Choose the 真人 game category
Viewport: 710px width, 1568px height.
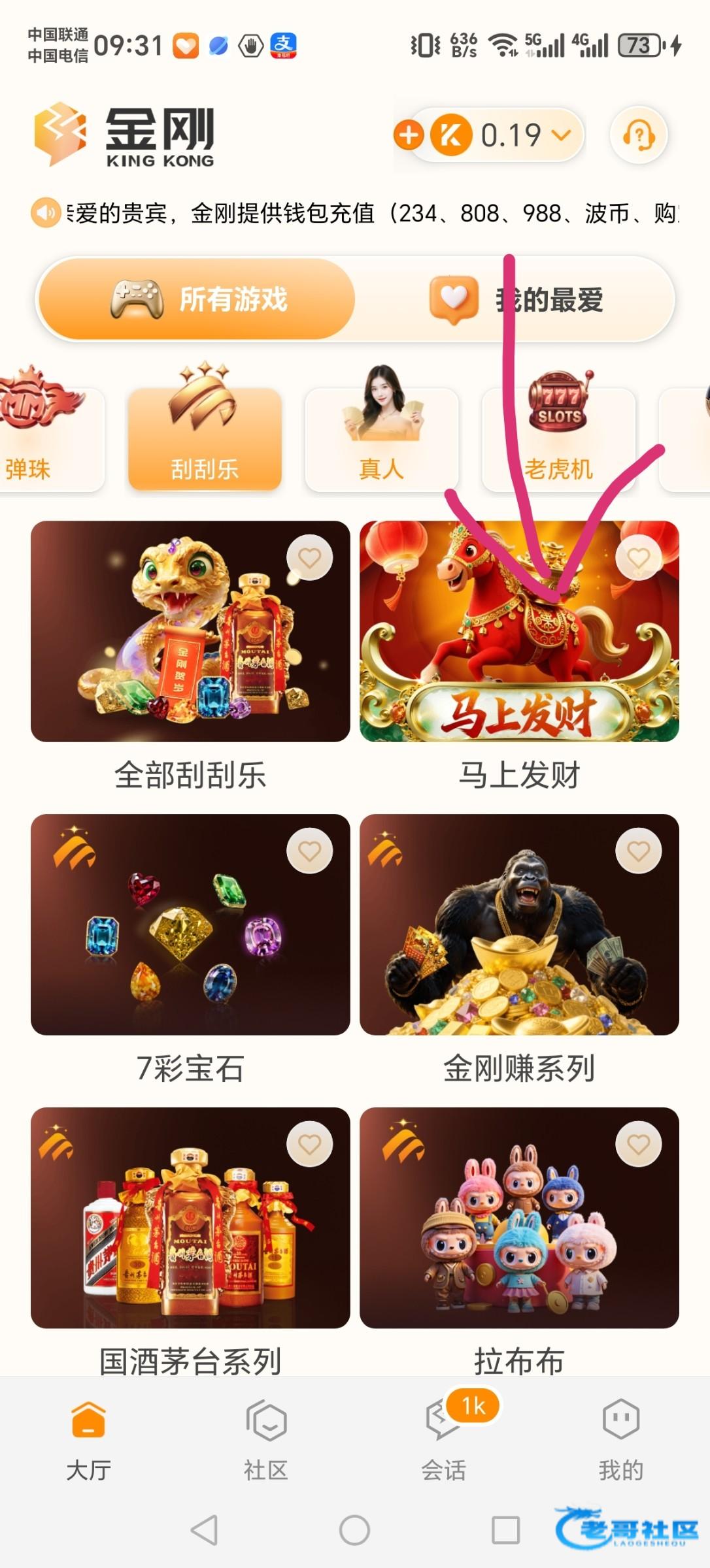point(382,439)
